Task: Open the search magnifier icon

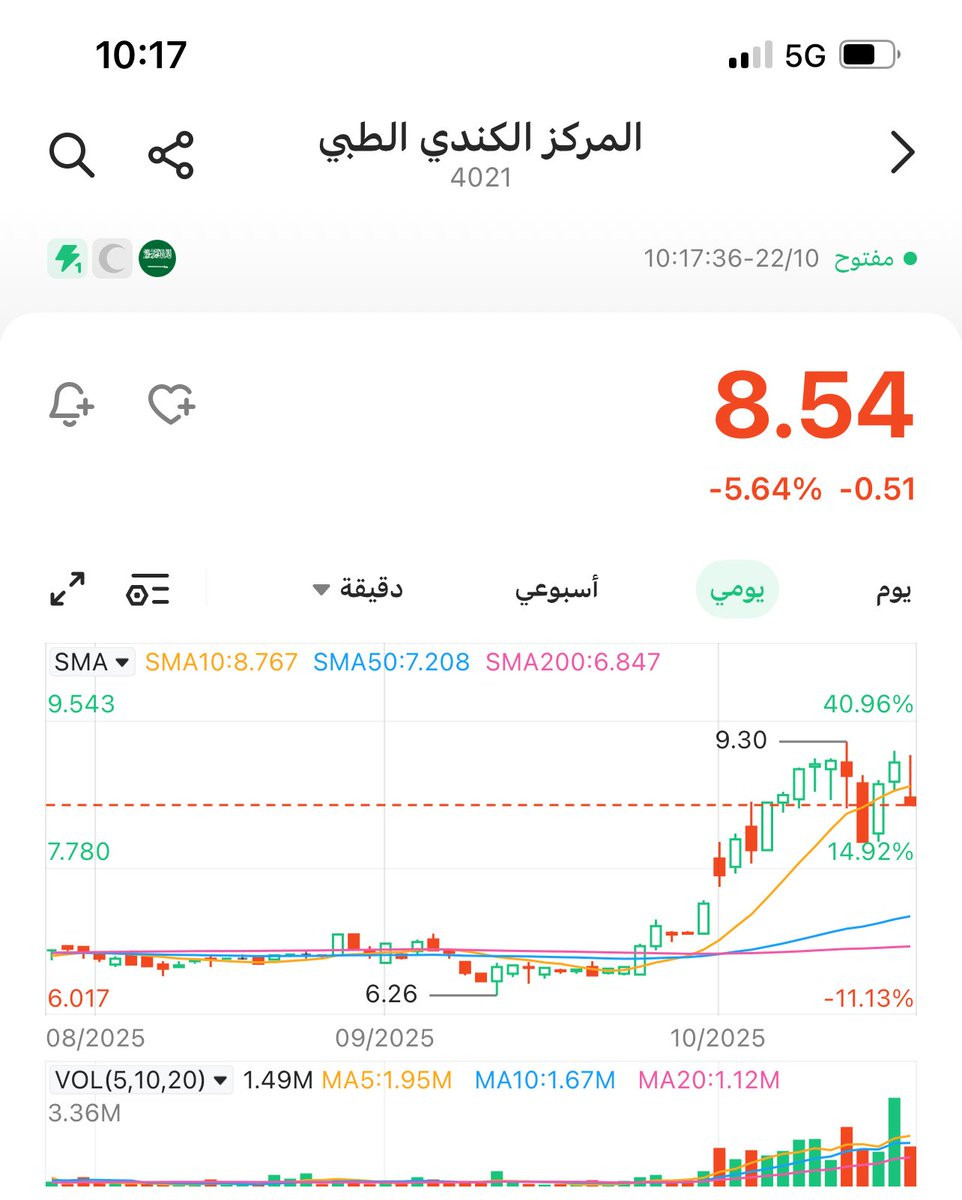Action: [x=72, y=155]
